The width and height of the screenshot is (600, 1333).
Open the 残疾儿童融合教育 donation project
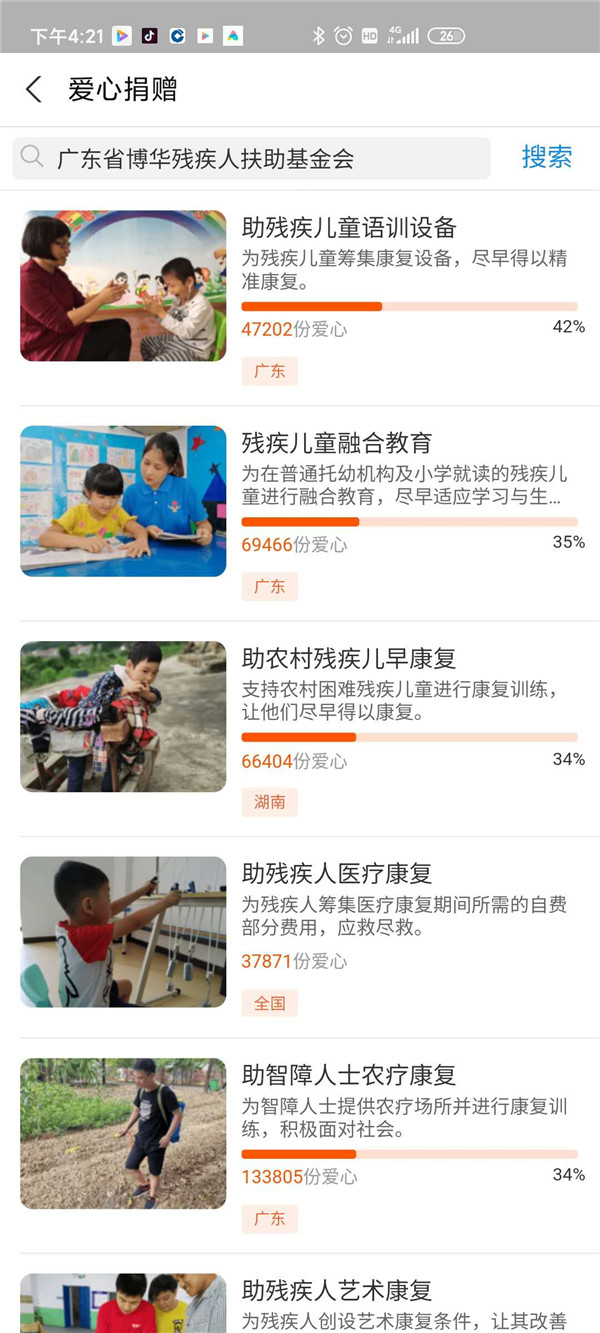point(337,443)
